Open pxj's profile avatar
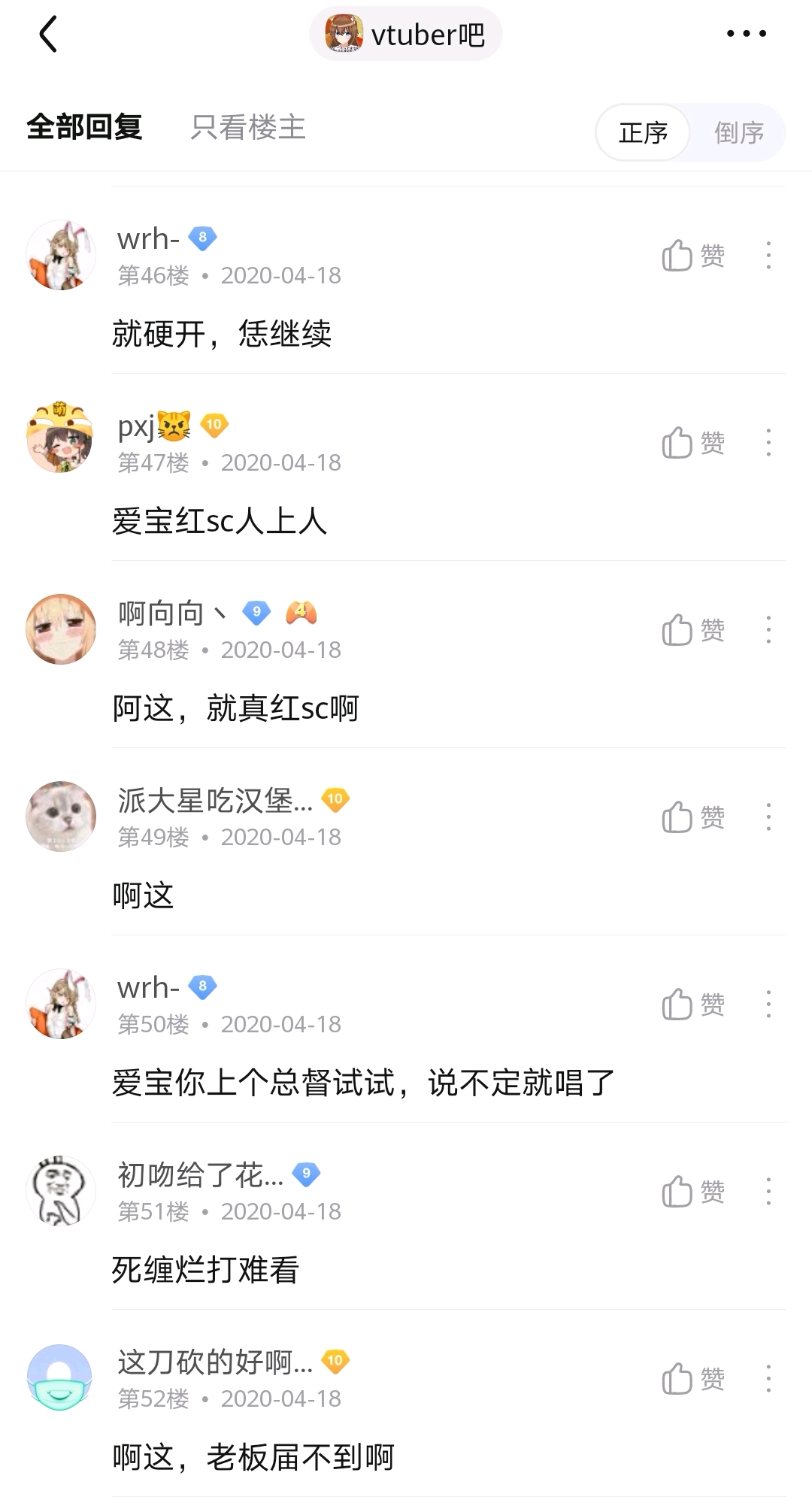This screenshot has width=812, height=1506. pos(61,438)
